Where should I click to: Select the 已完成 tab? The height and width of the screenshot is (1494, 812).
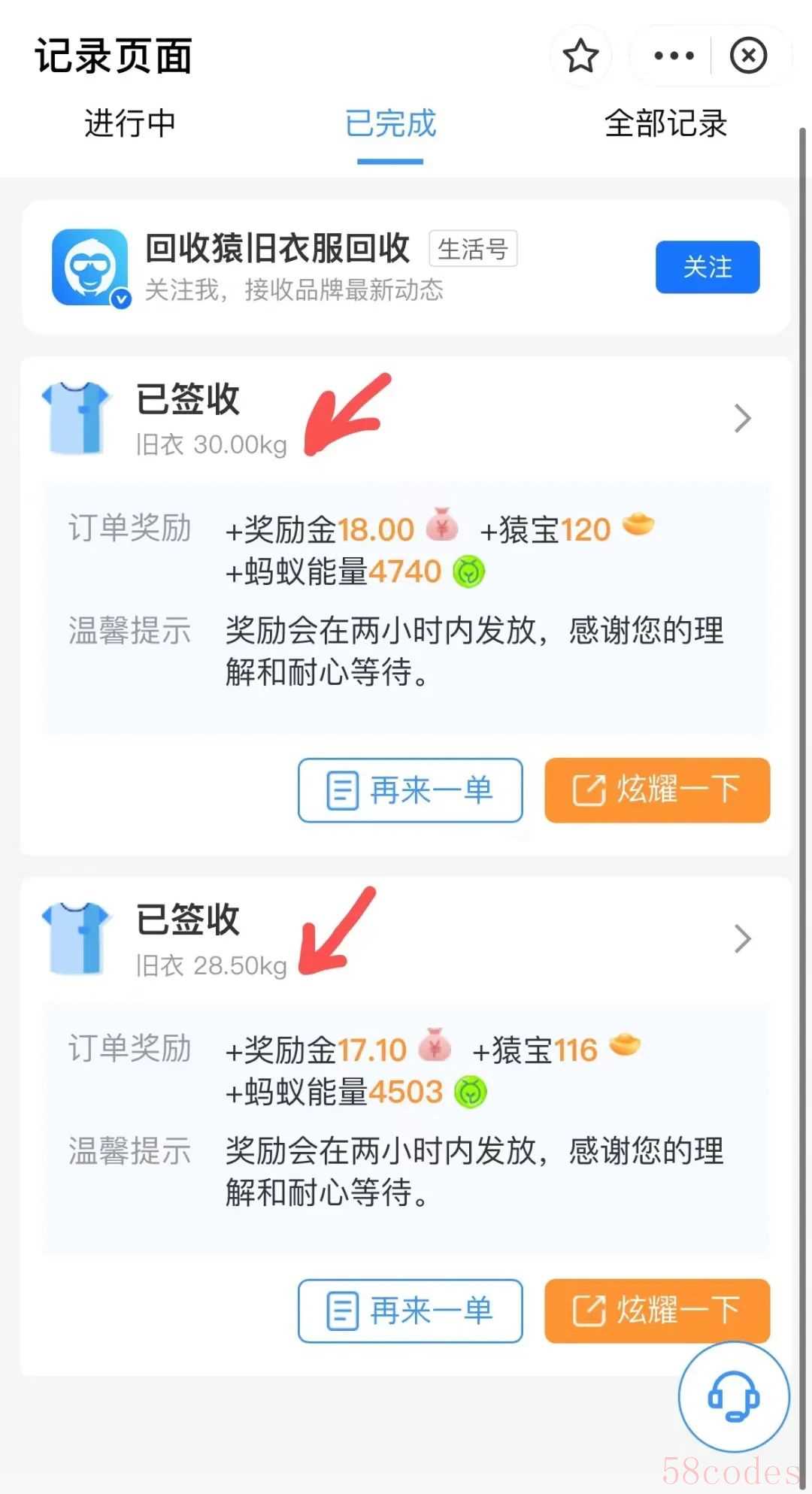point(390,124)
